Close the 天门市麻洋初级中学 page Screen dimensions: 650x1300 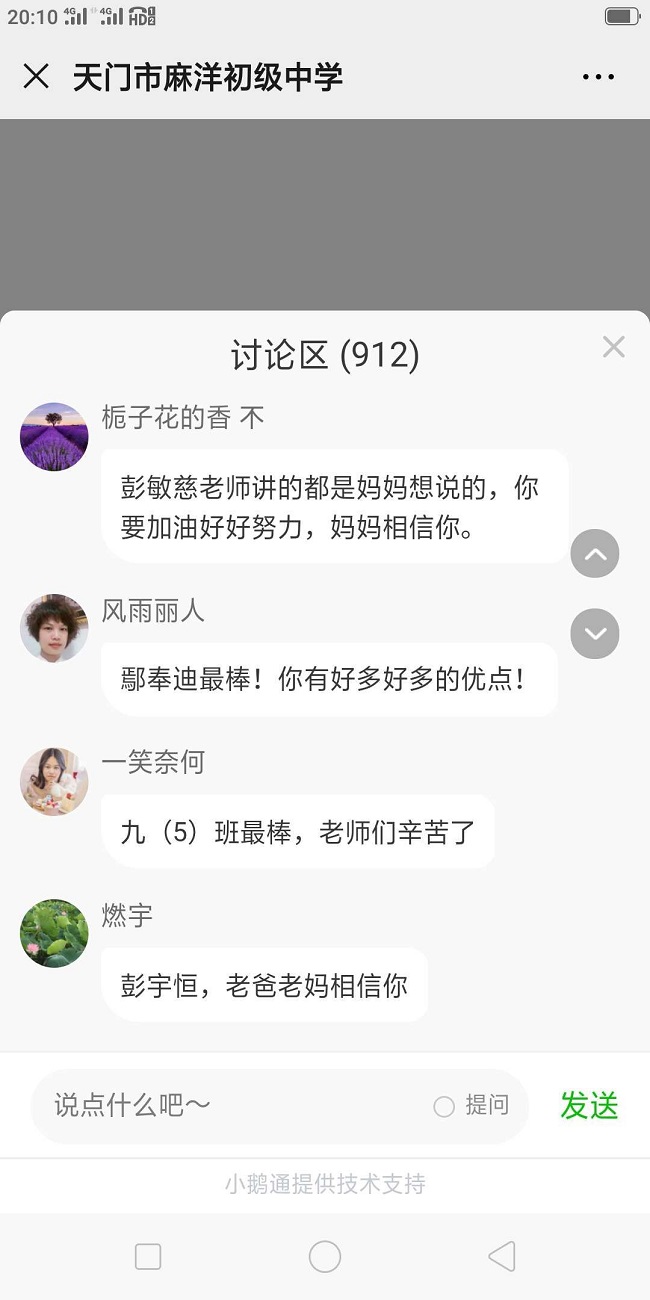coord(36,77)
